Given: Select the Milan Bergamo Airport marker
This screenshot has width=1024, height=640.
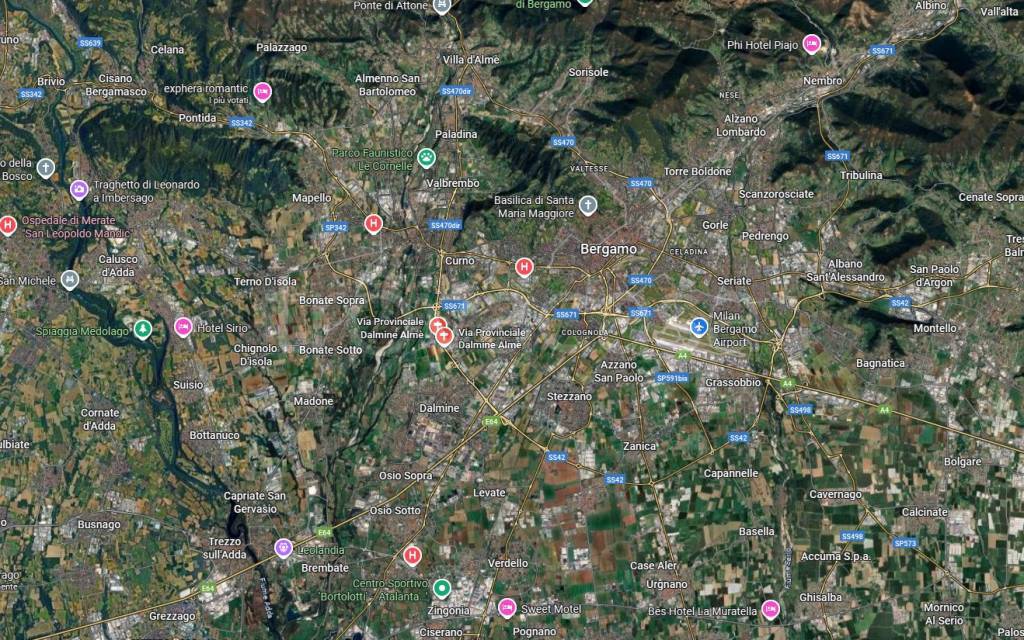Looking at the screenshot, I should click(x=699, y=326).
